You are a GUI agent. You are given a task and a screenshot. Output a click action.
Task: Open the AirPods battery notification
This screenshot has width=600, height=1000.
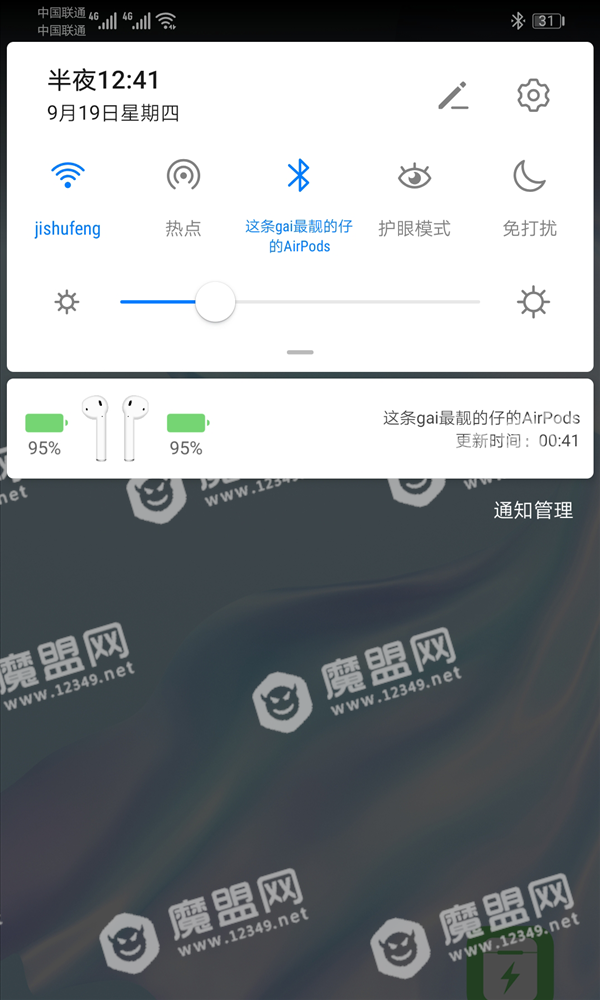click(300, 429)
